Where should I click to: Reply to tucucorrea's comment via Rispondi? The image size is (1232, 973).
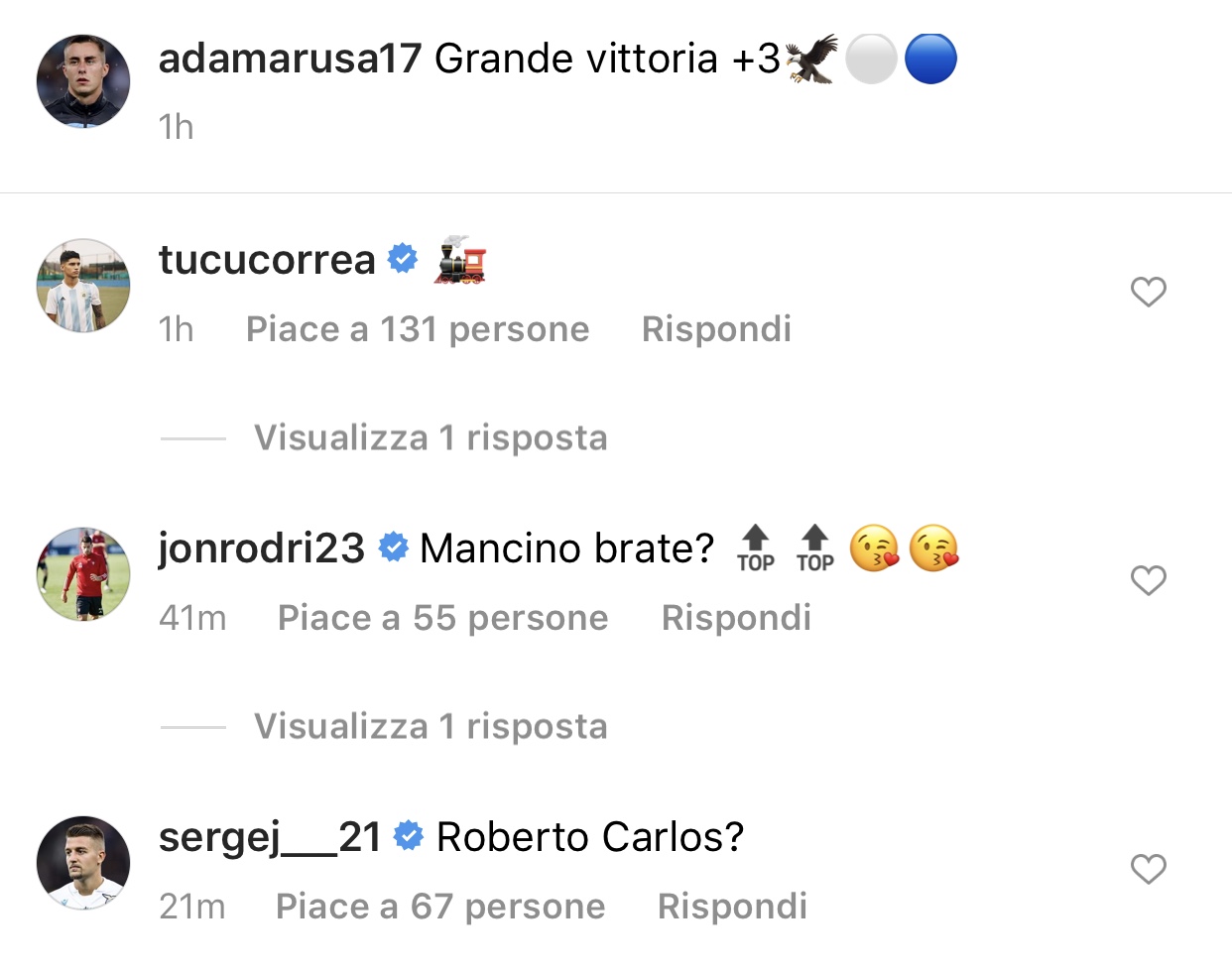click(x=716, y=329)
